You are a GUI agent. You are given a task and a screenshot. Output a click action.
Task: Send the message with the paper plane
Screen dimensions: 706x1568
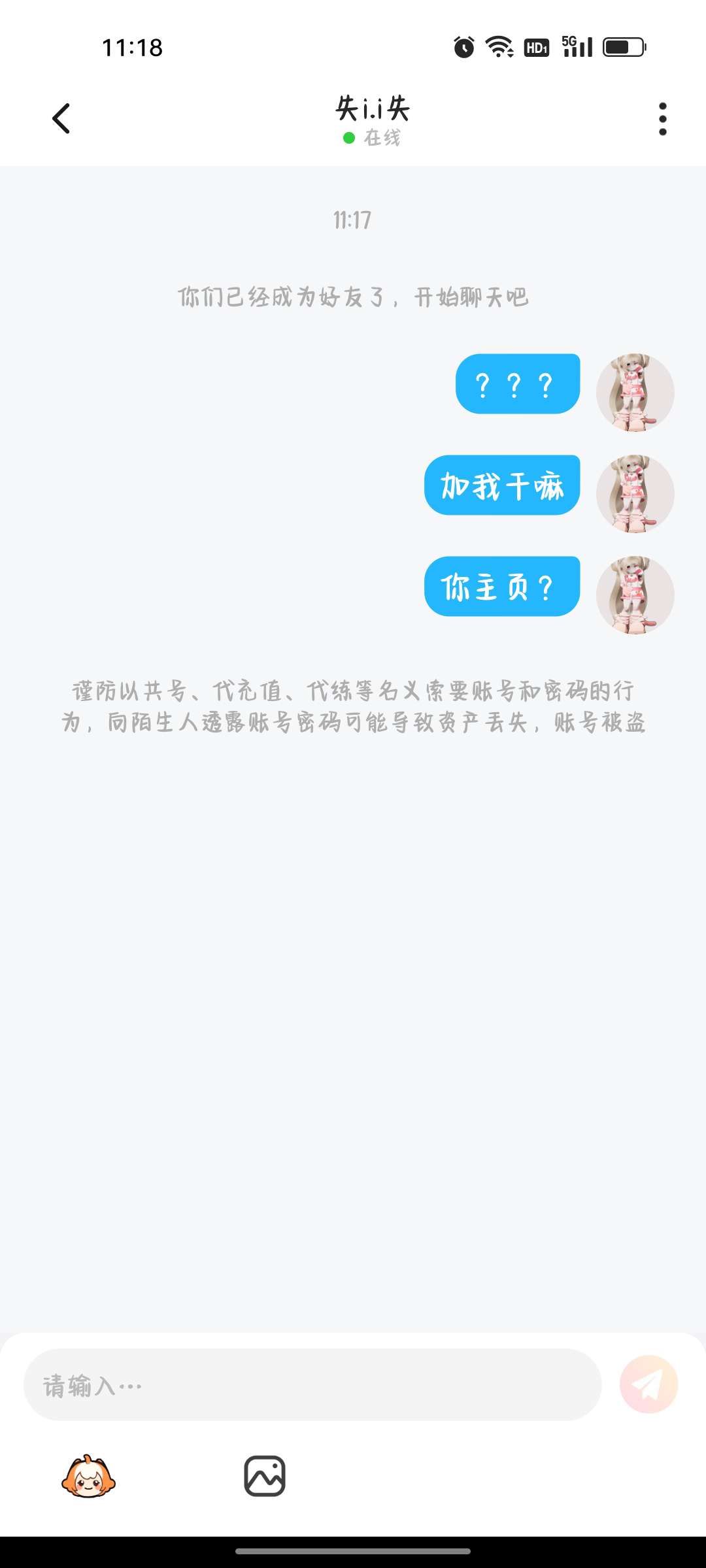(648, 1384)
